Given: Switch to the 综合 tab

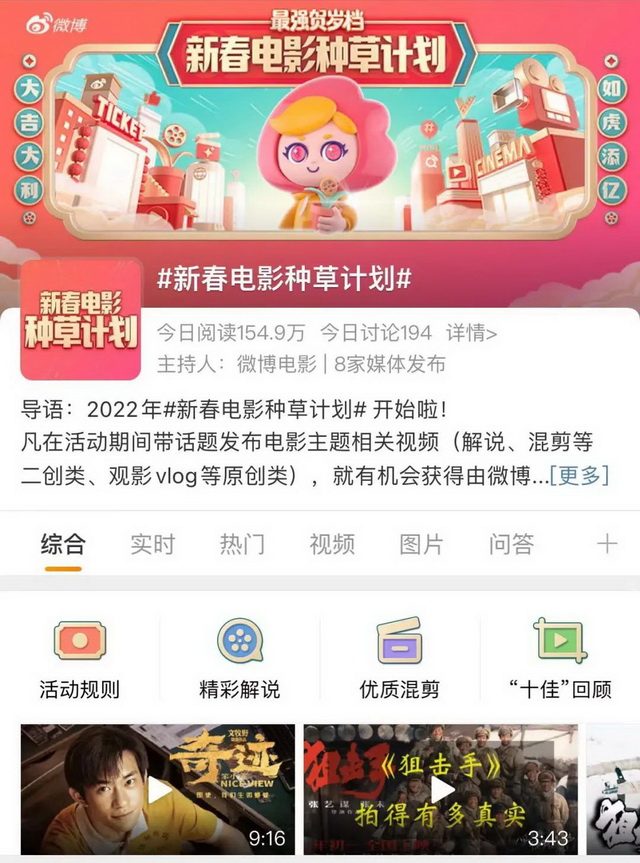Looking at the screenshot, I should 63,544.
